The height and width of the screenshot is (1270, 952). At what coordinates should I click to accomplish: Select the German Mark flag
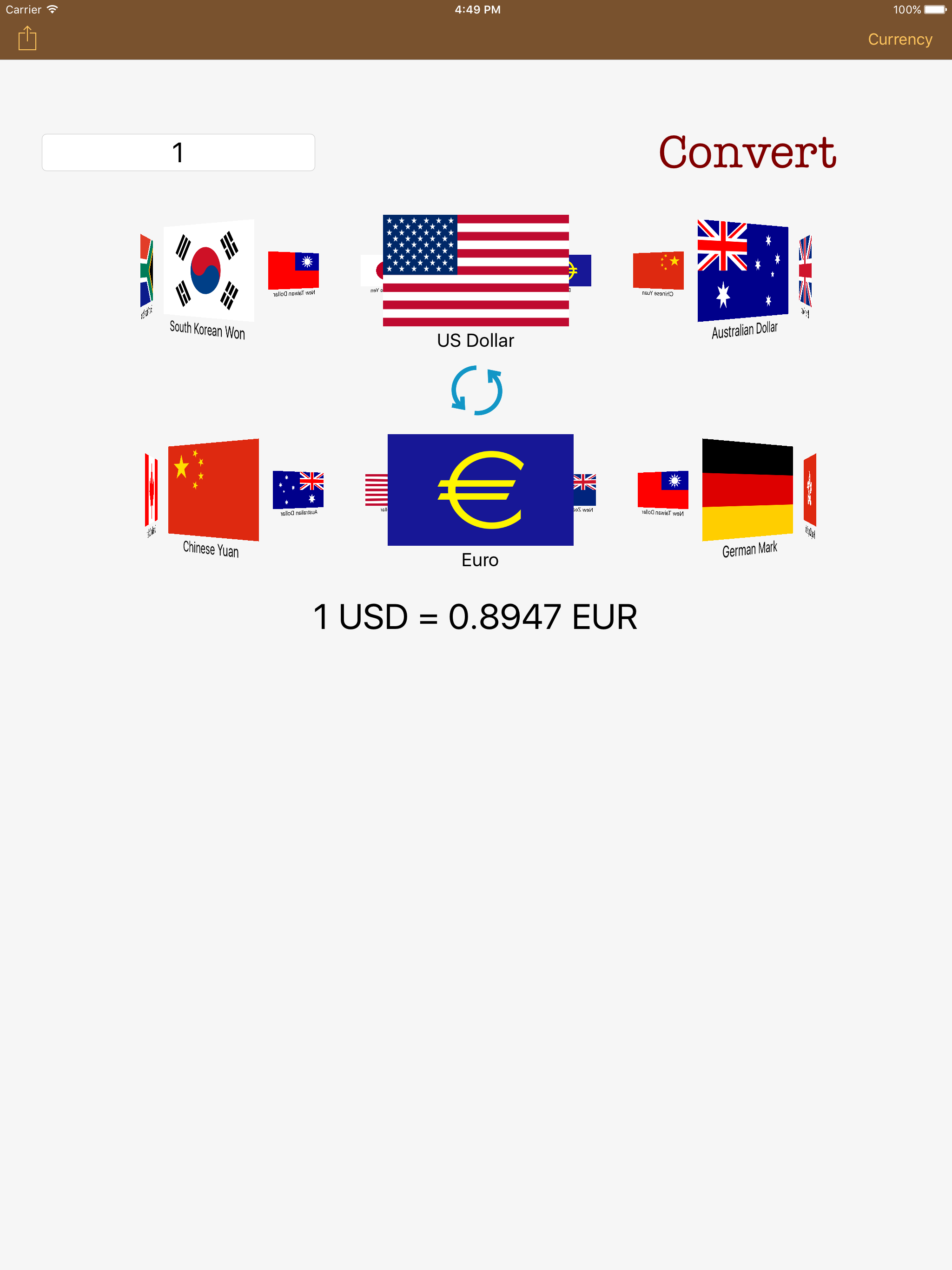pyautogui.click(x=747, y=491)
